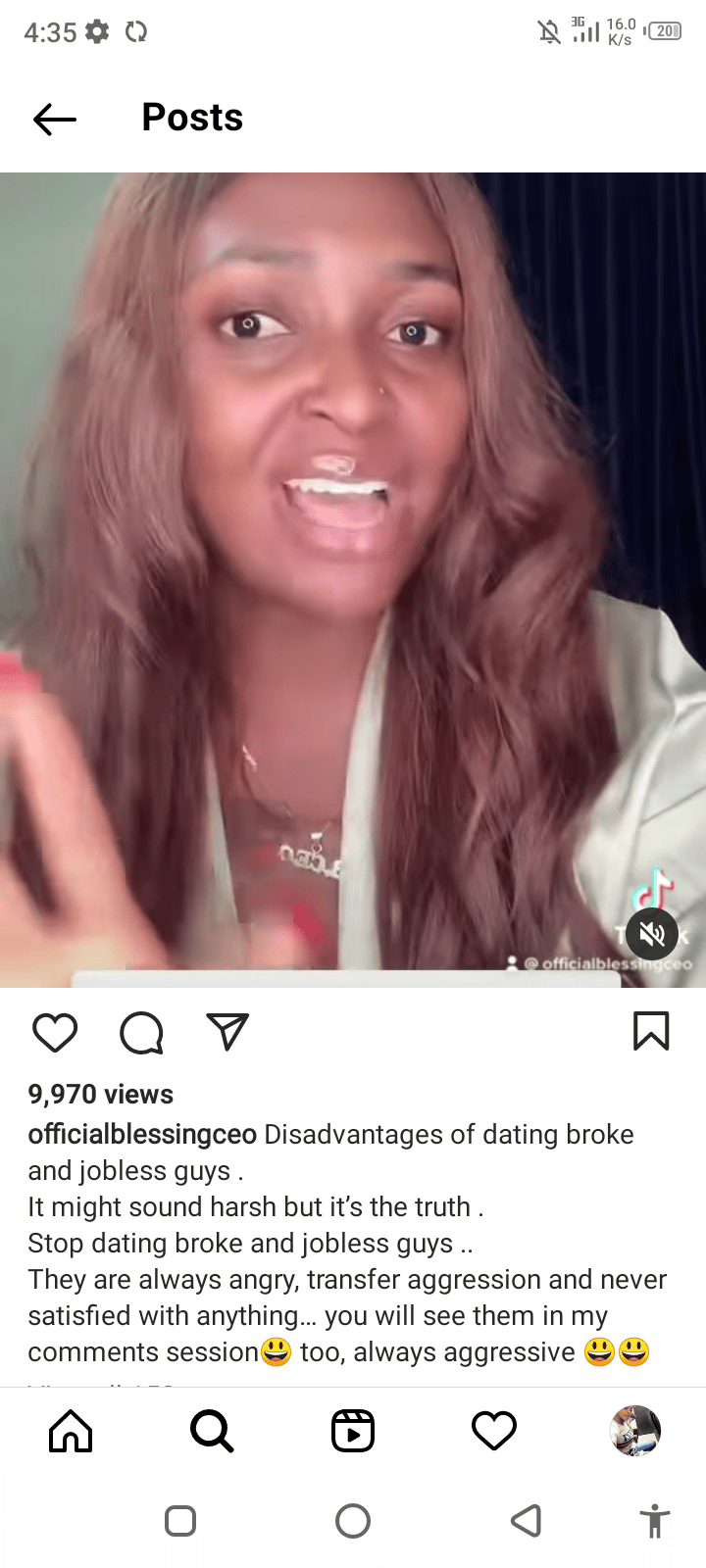
Task: Open the Activity heart tab
Action: click(x=494, y=1432)
